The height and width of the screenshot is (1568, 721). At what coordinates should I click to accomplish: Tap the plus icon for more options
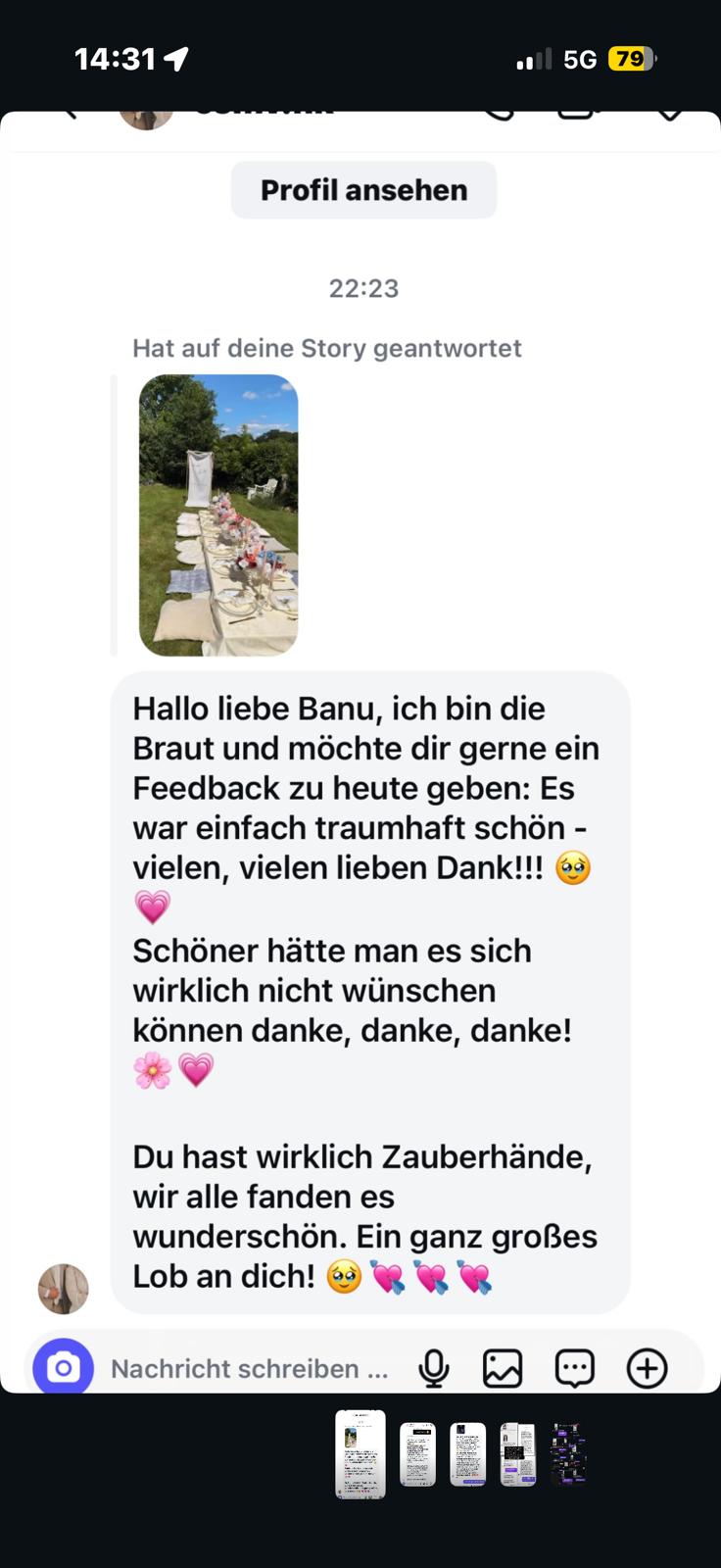[x=647, y=1368]
